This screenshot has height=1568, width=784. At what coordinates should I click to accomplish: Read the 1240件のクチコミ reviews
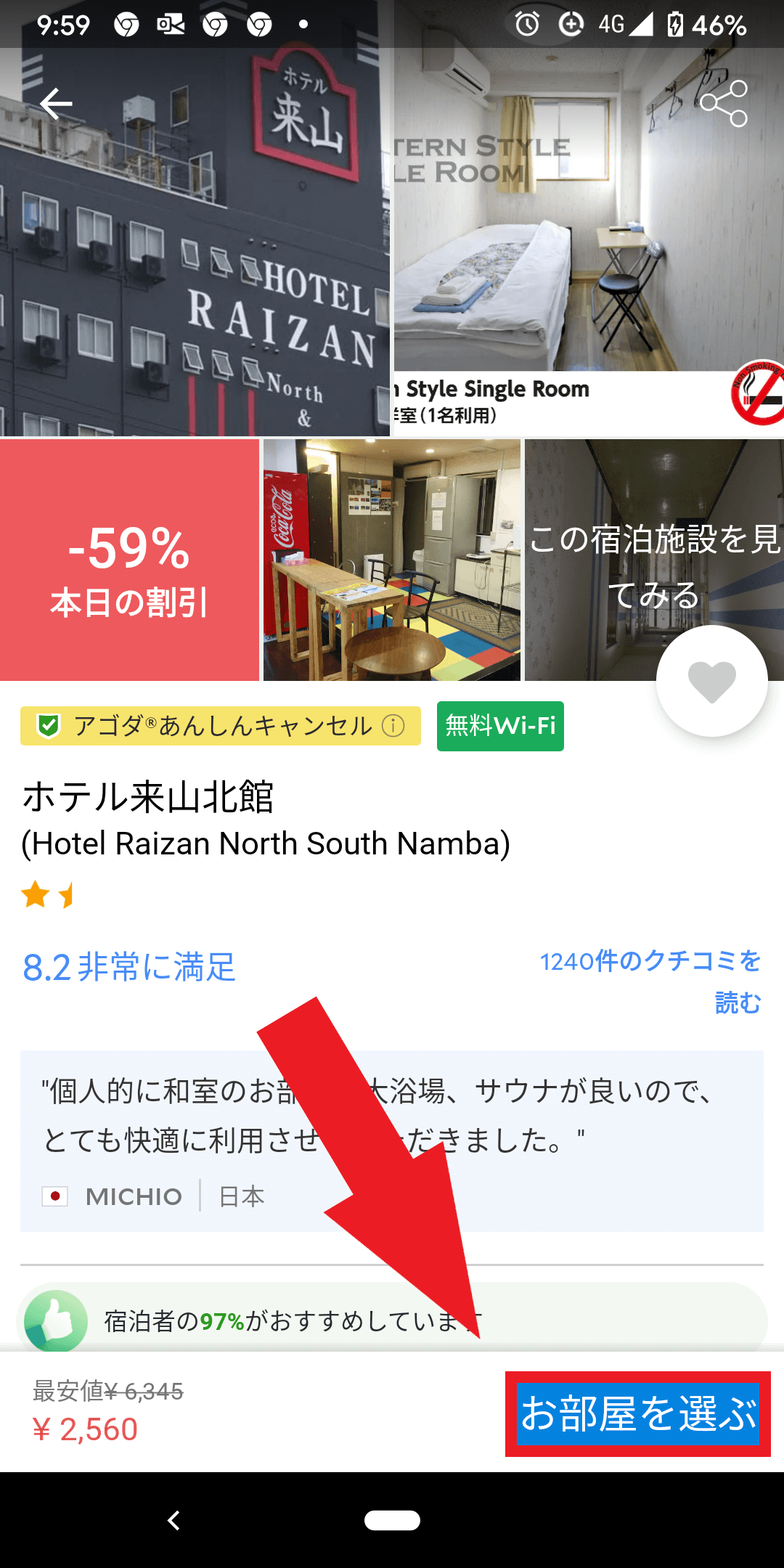(x=650, y=981)
